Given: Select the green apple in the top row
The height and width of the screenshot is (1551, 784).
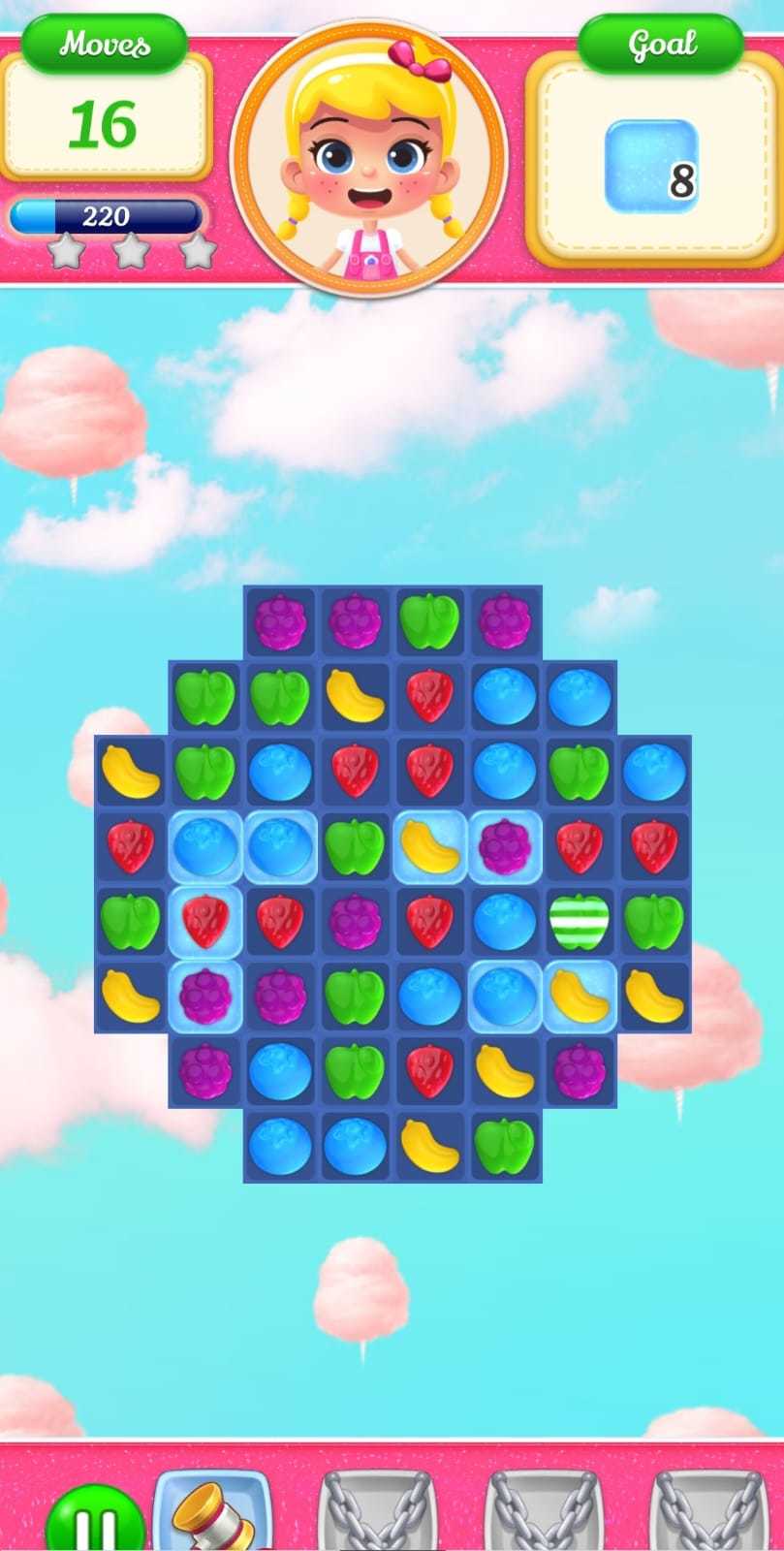Looking at the screenshot, I should 429,621.
